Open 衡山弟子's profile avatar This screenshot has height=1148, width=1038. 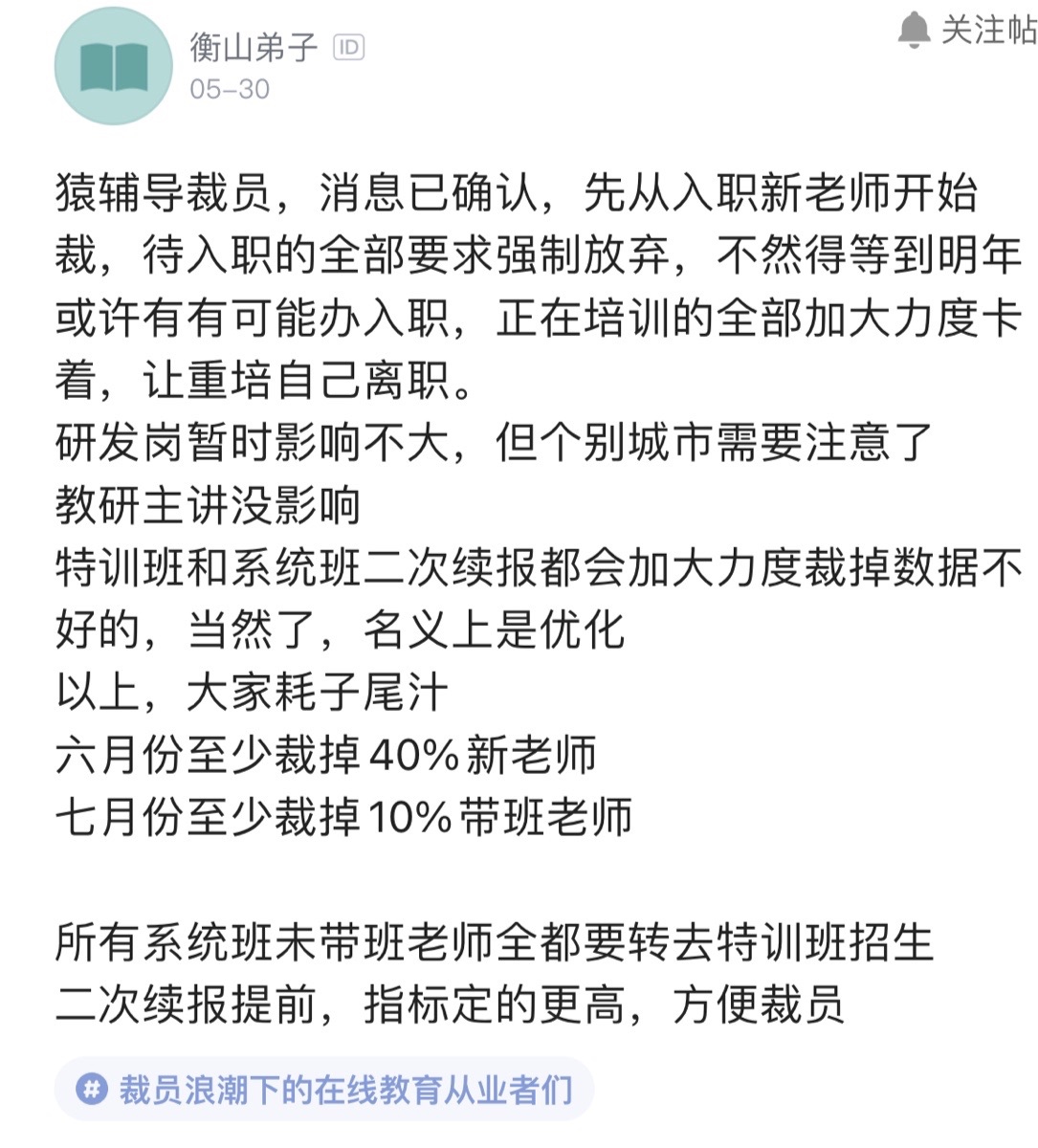[x=114, y=67]
